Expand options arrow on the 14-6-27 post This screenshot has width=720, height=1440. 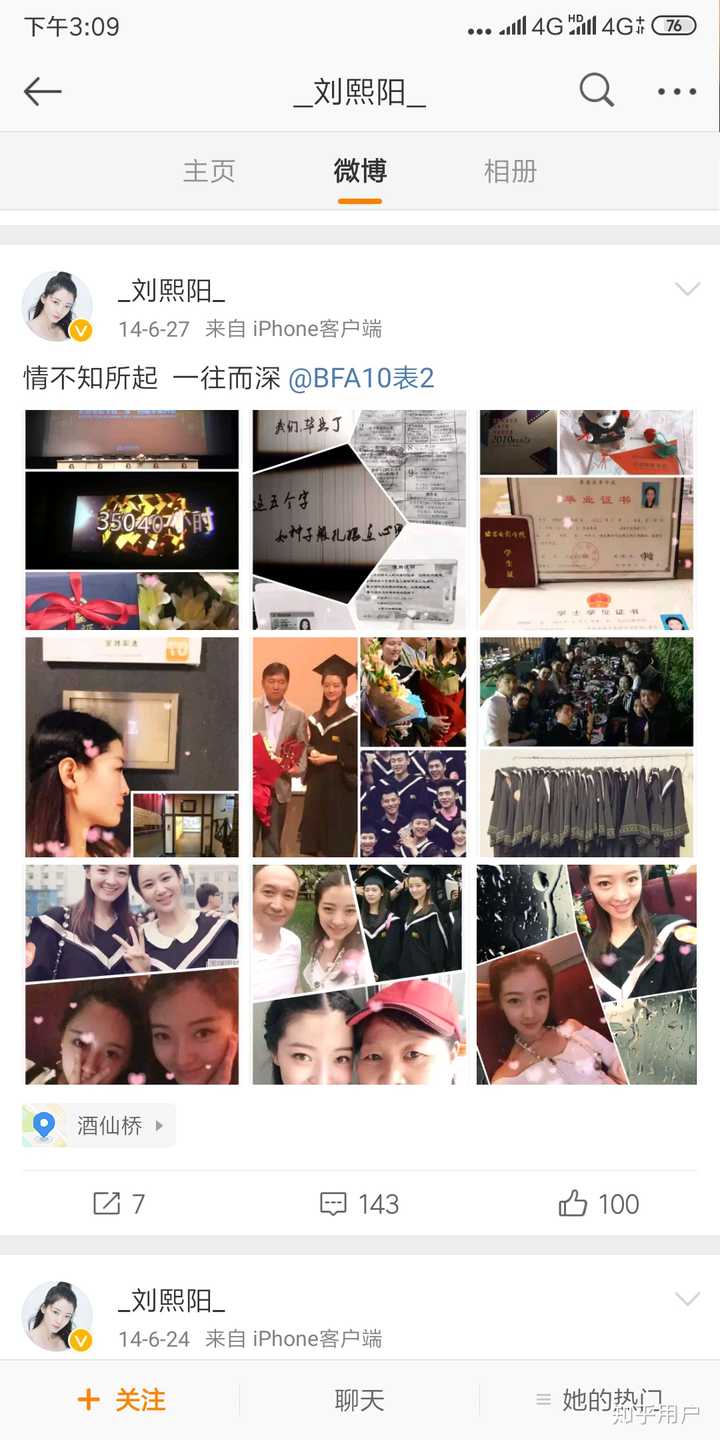[687, 290]
